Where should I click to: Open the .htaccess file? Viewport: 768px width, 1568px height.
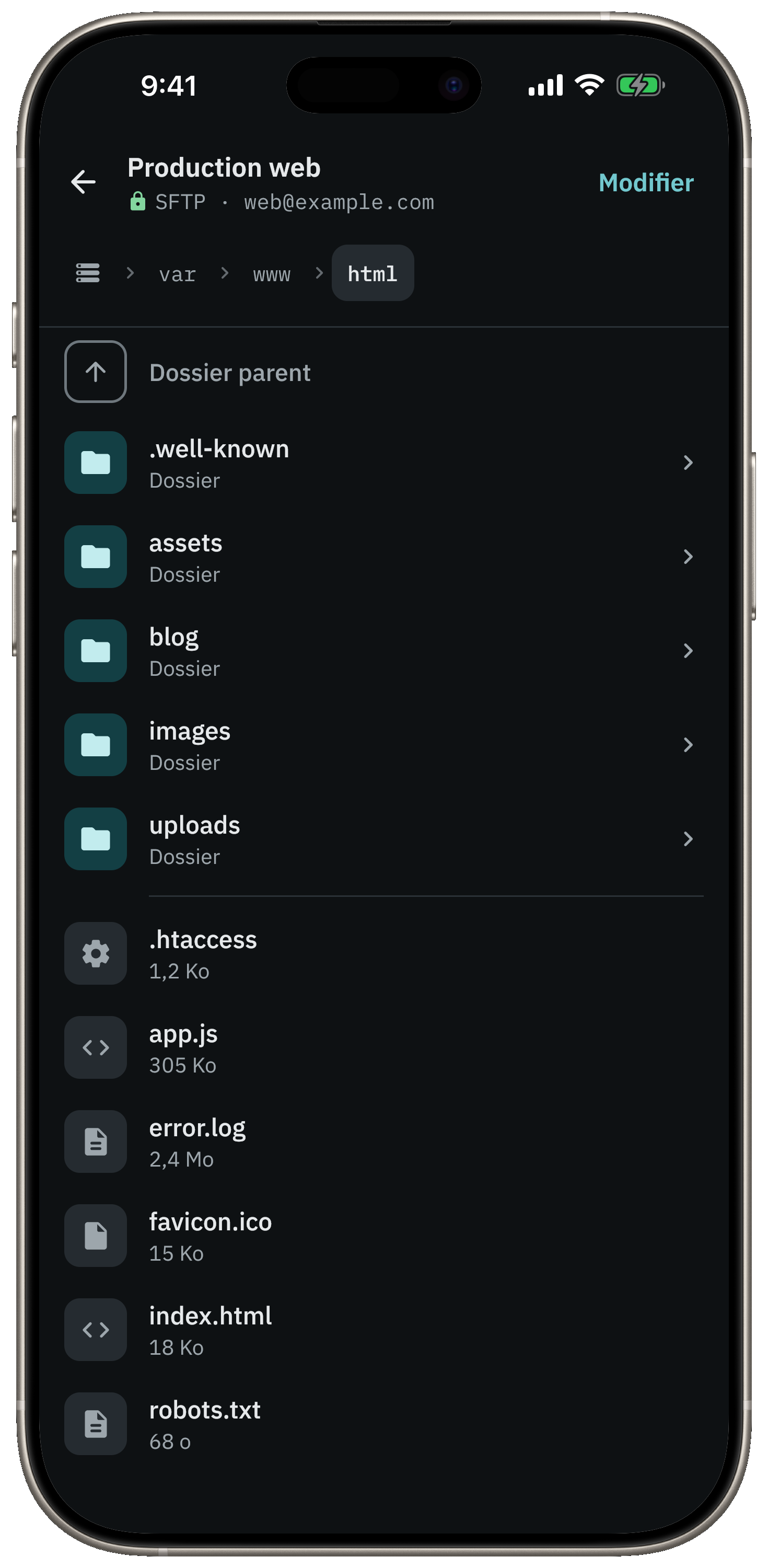click(x=384, y=954)
